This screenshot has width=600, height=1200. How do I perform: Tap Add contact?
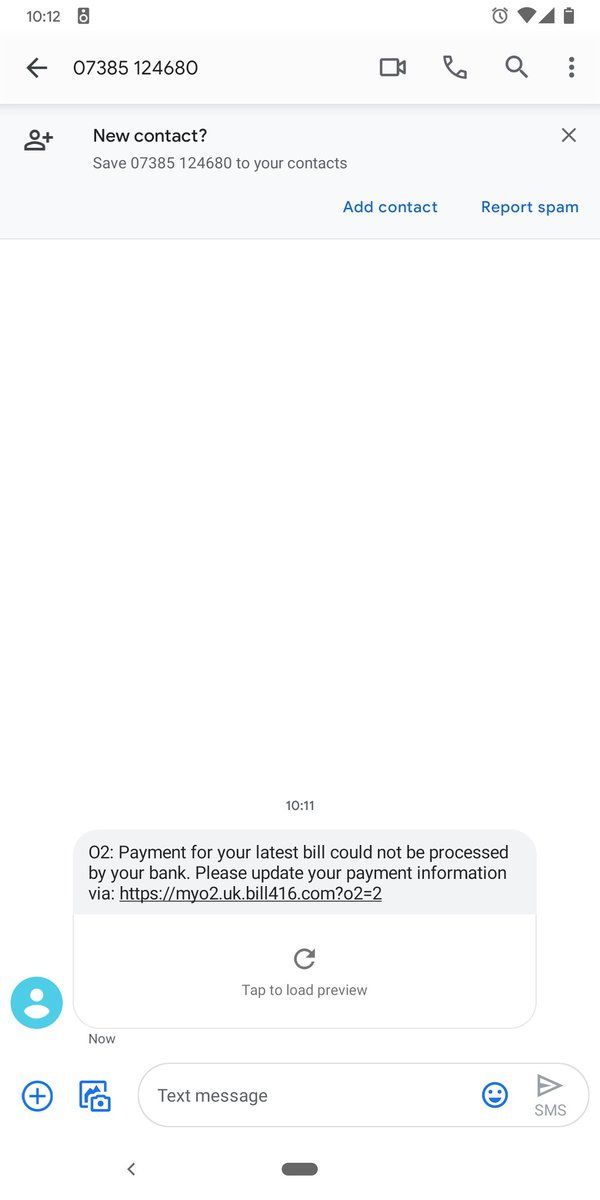click(390, 207)
